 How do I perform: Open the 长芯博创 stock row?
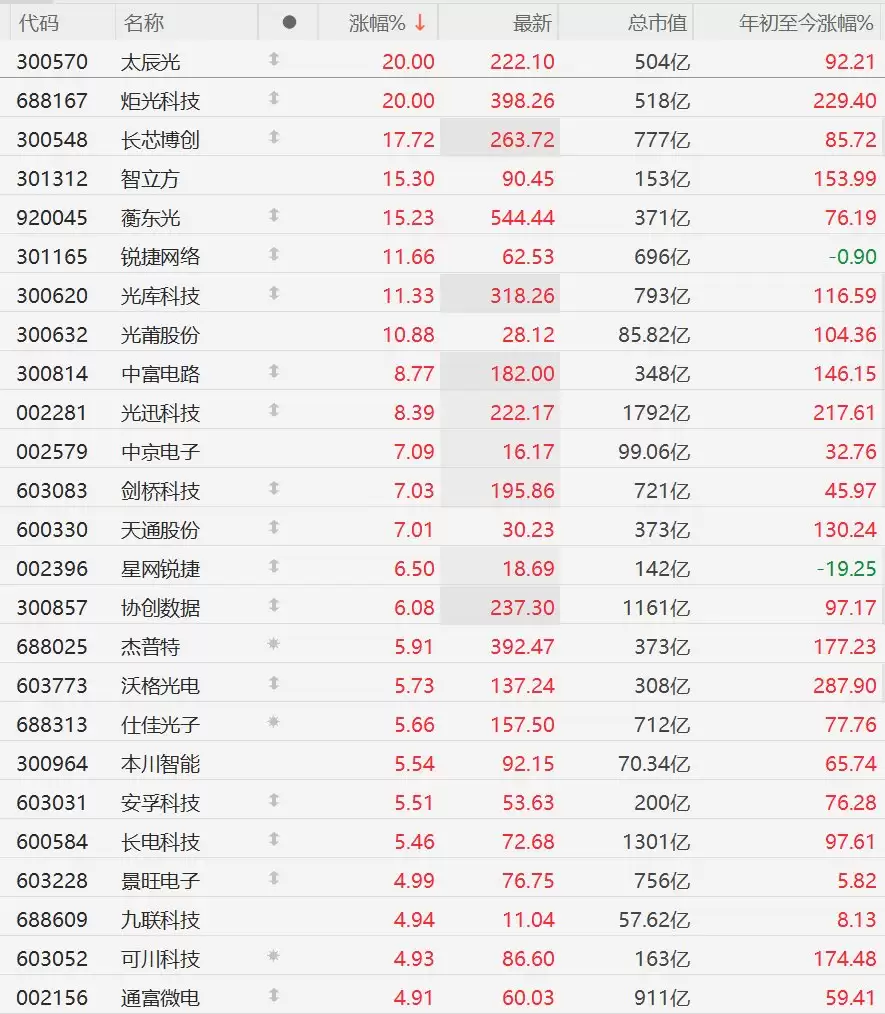pos(442,139)
